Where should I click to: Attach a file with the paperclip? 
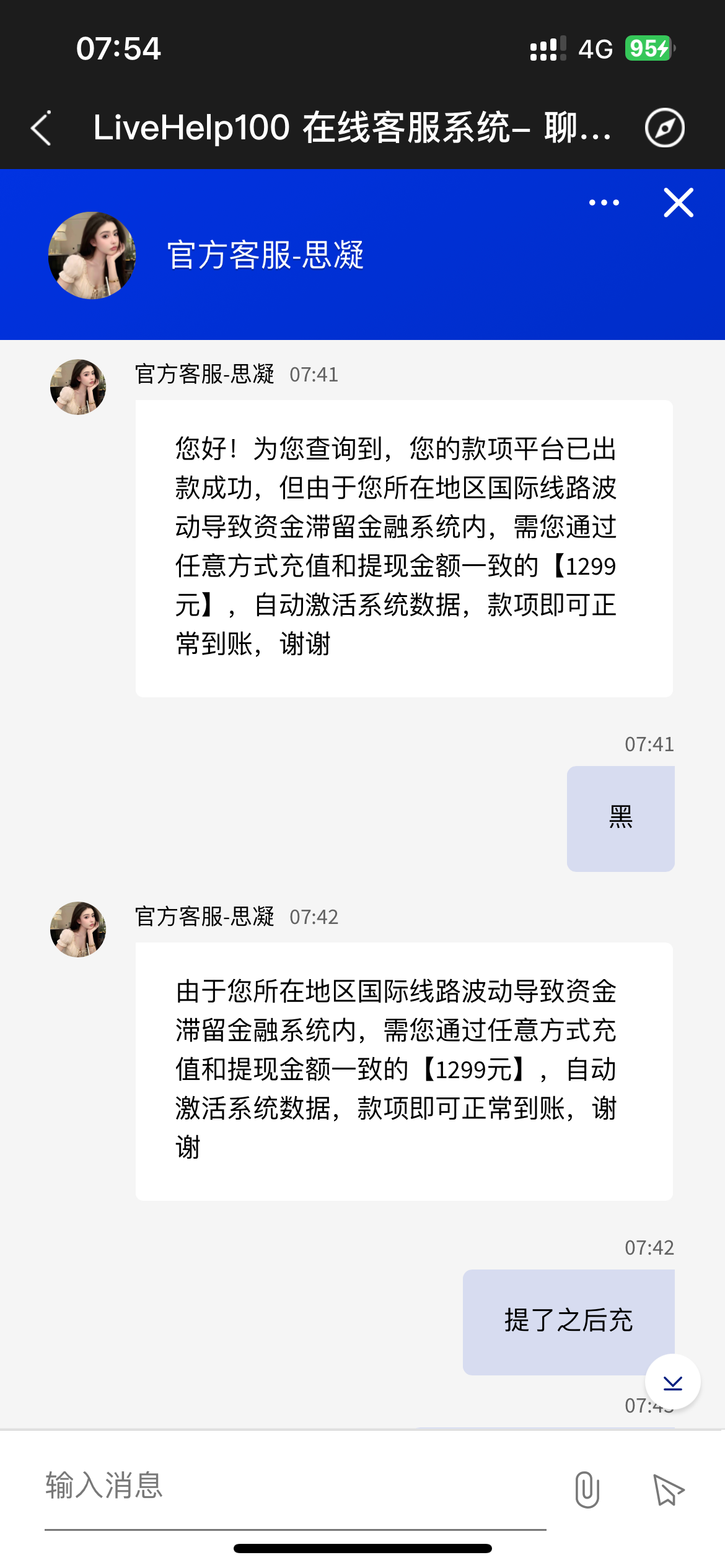[587, 1489]
